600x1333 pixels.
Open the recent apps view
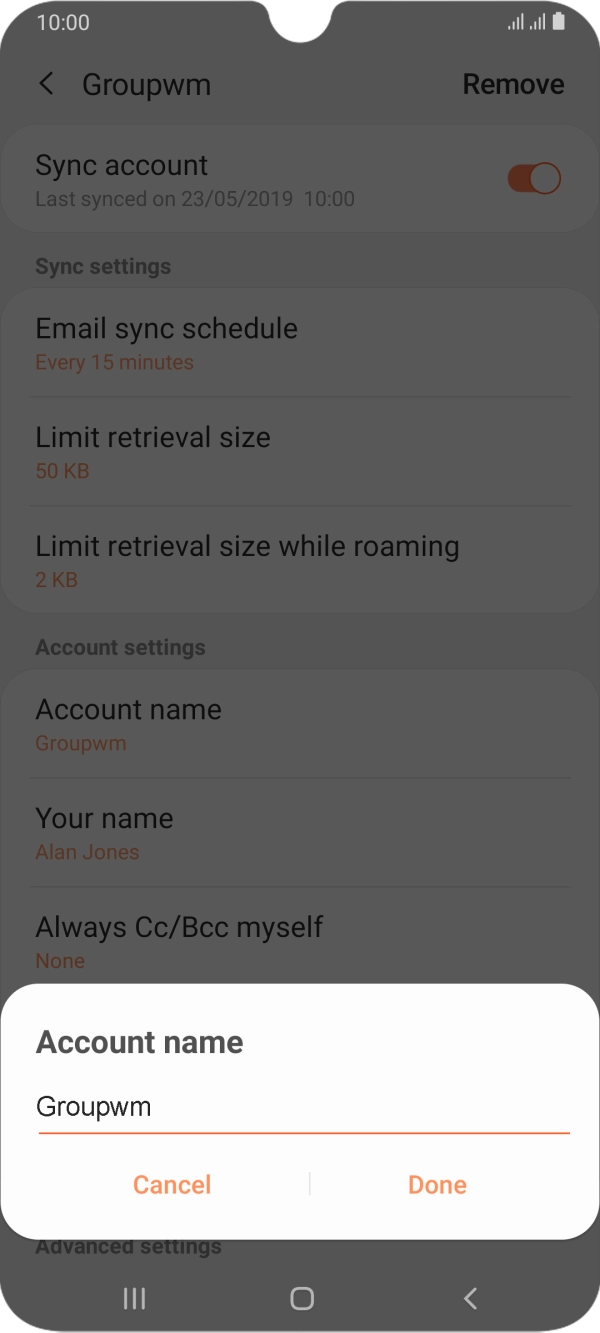[x=134, y=1298]
